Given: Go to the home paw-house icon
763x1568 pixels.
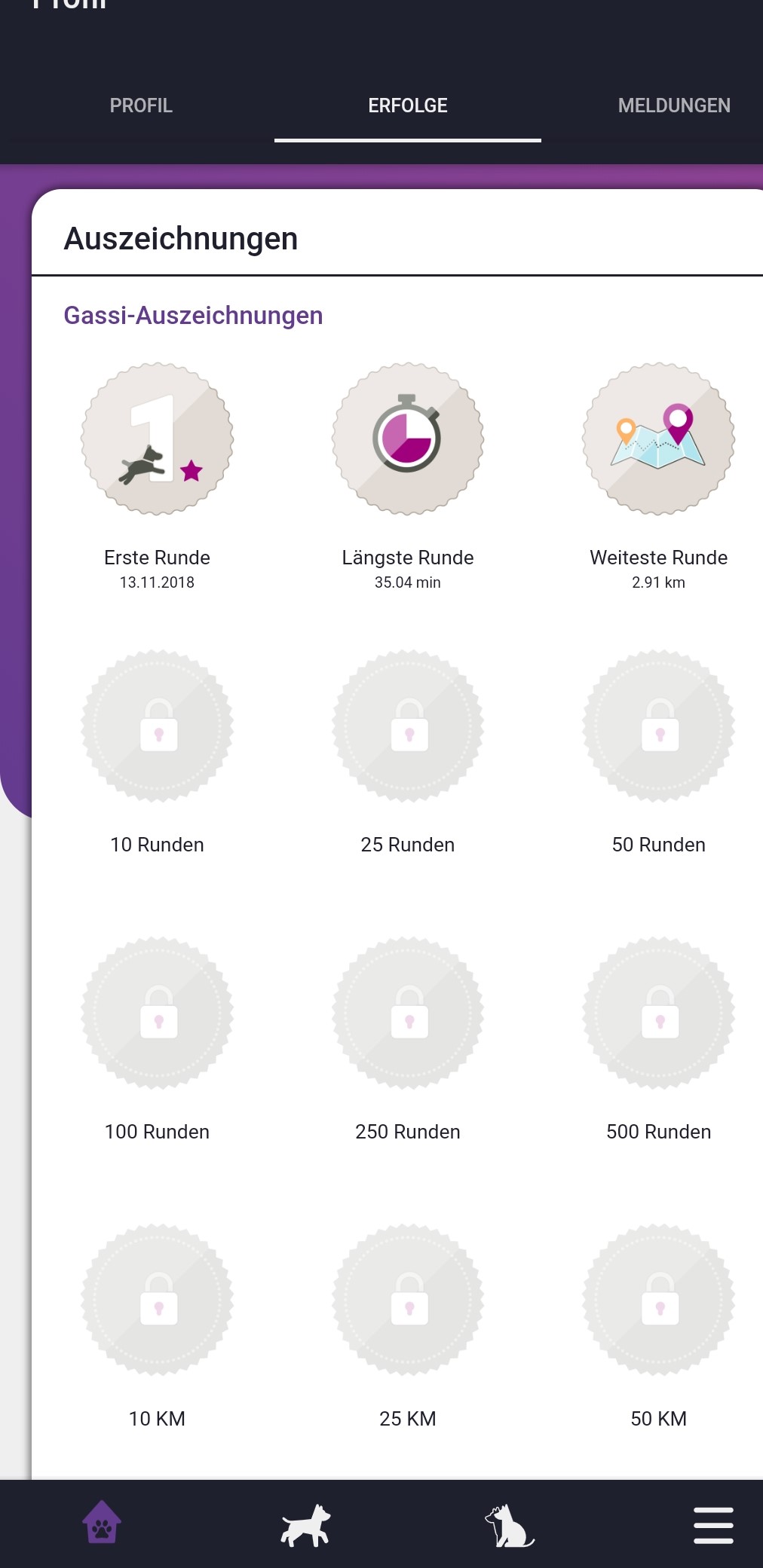Looking at the screenshot, I should coord(102,1523).
